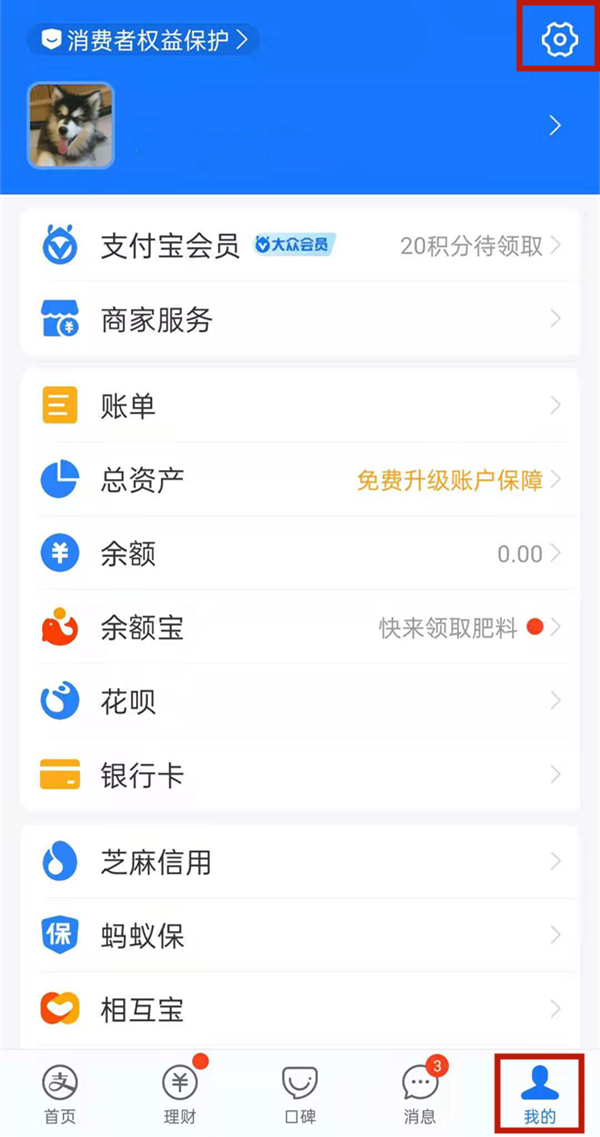Open 余额宝 row
The width and height of the screenshot is (600, 1137).
point(300,628)
